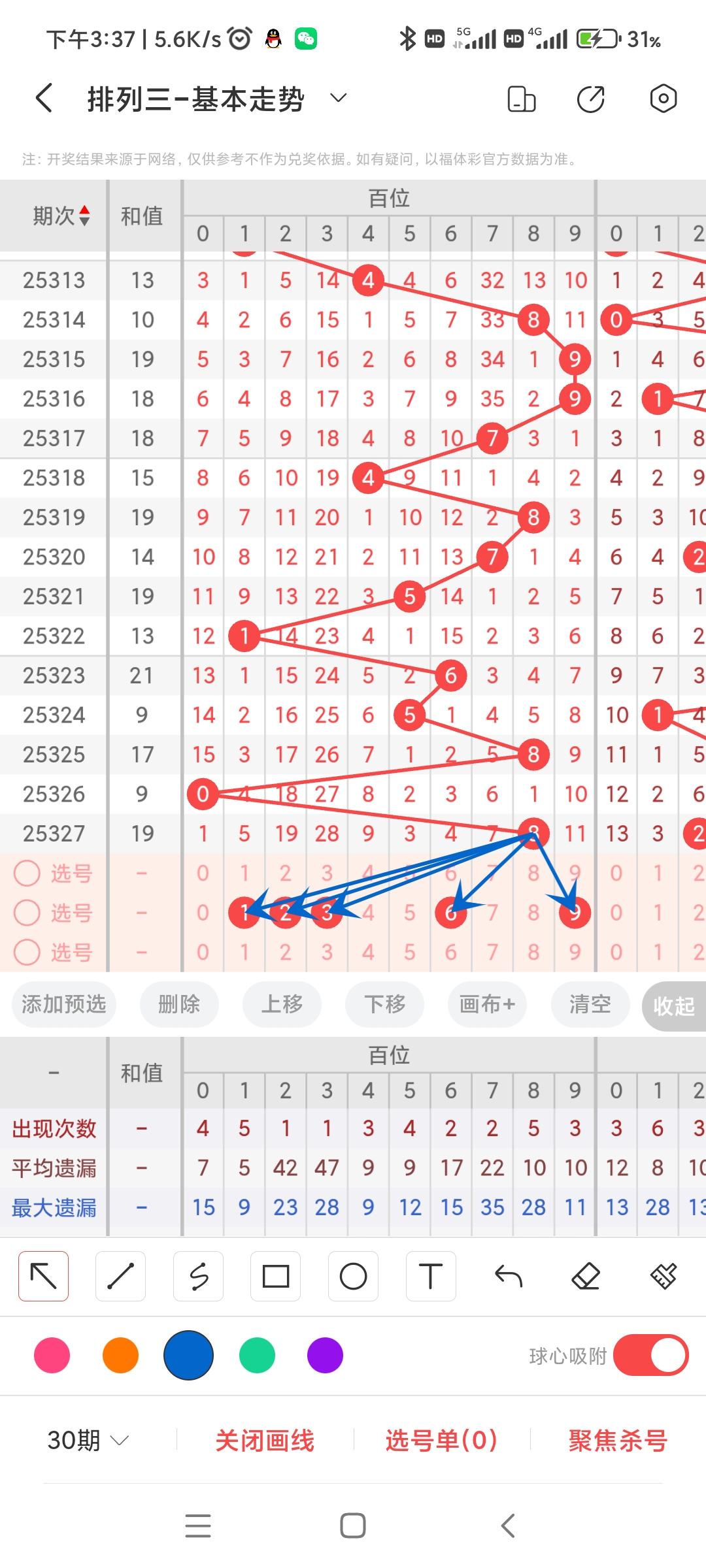Screen dimensions: 706x1568
Task: Select the text annotation tool
Action: [430, 1275]
